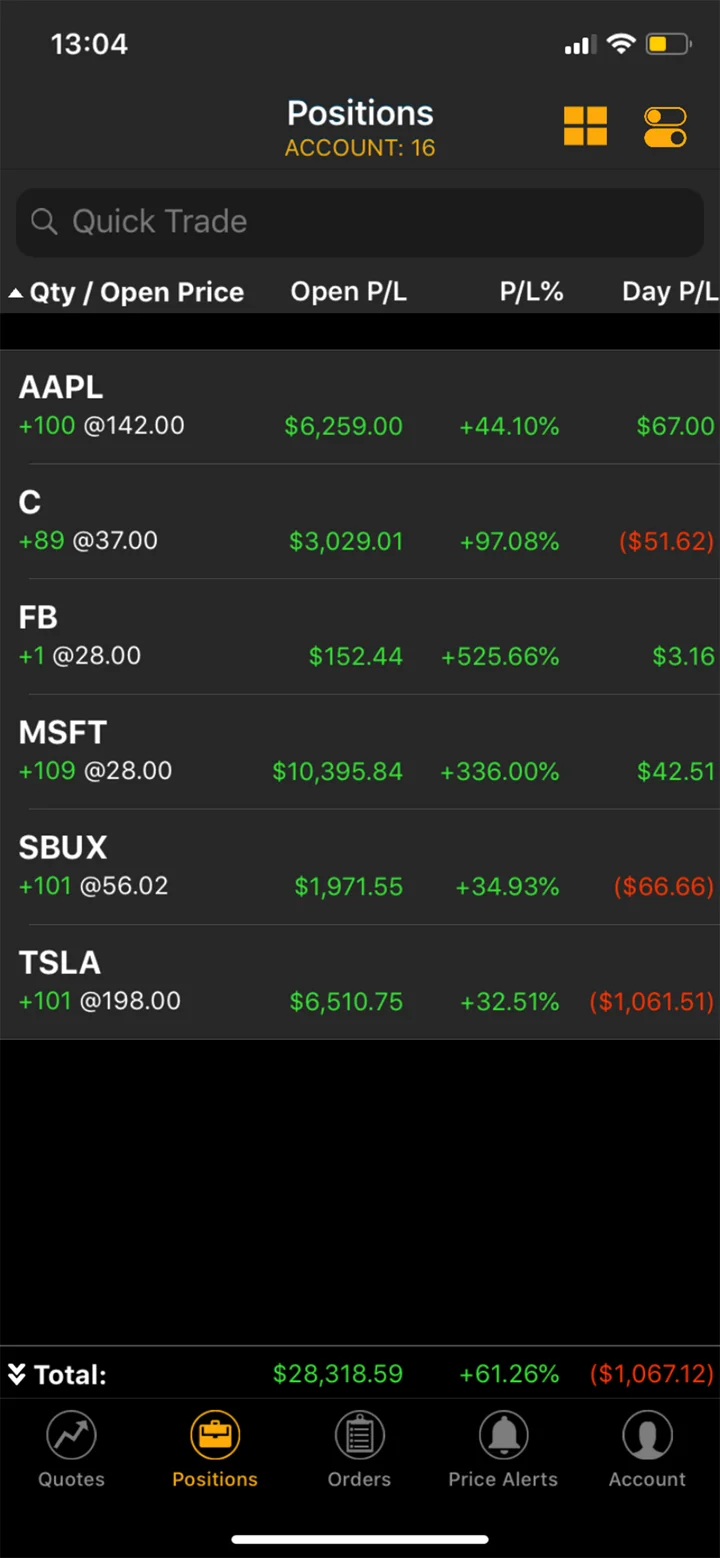Select the MSFT position
This screenshot has height=1558, width=720.
coord(360,751)
